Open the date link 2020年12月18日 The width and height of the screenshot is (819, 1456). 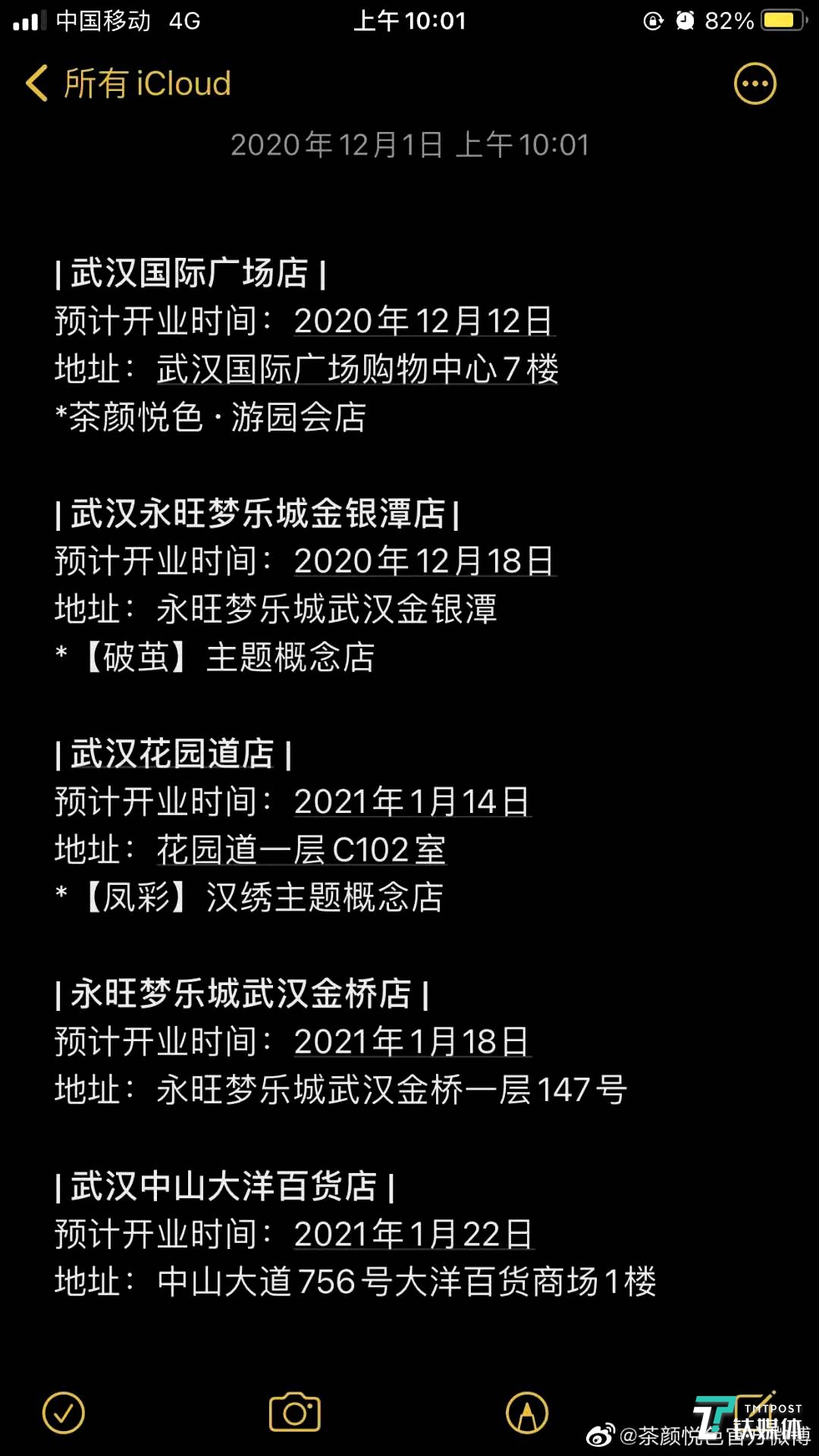tap(423, 561)
